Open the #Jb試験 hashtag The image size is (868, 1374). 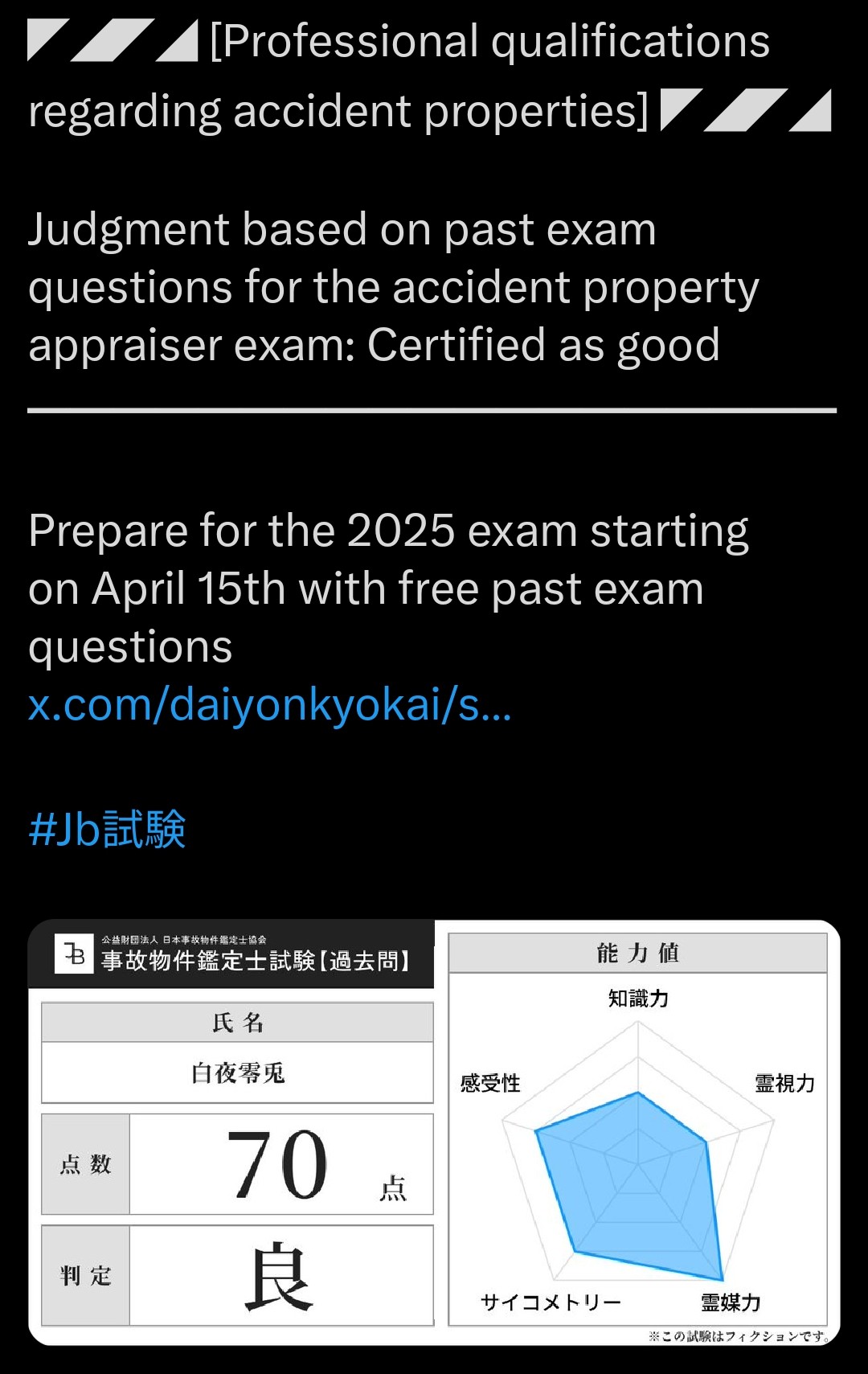(107, 829)
